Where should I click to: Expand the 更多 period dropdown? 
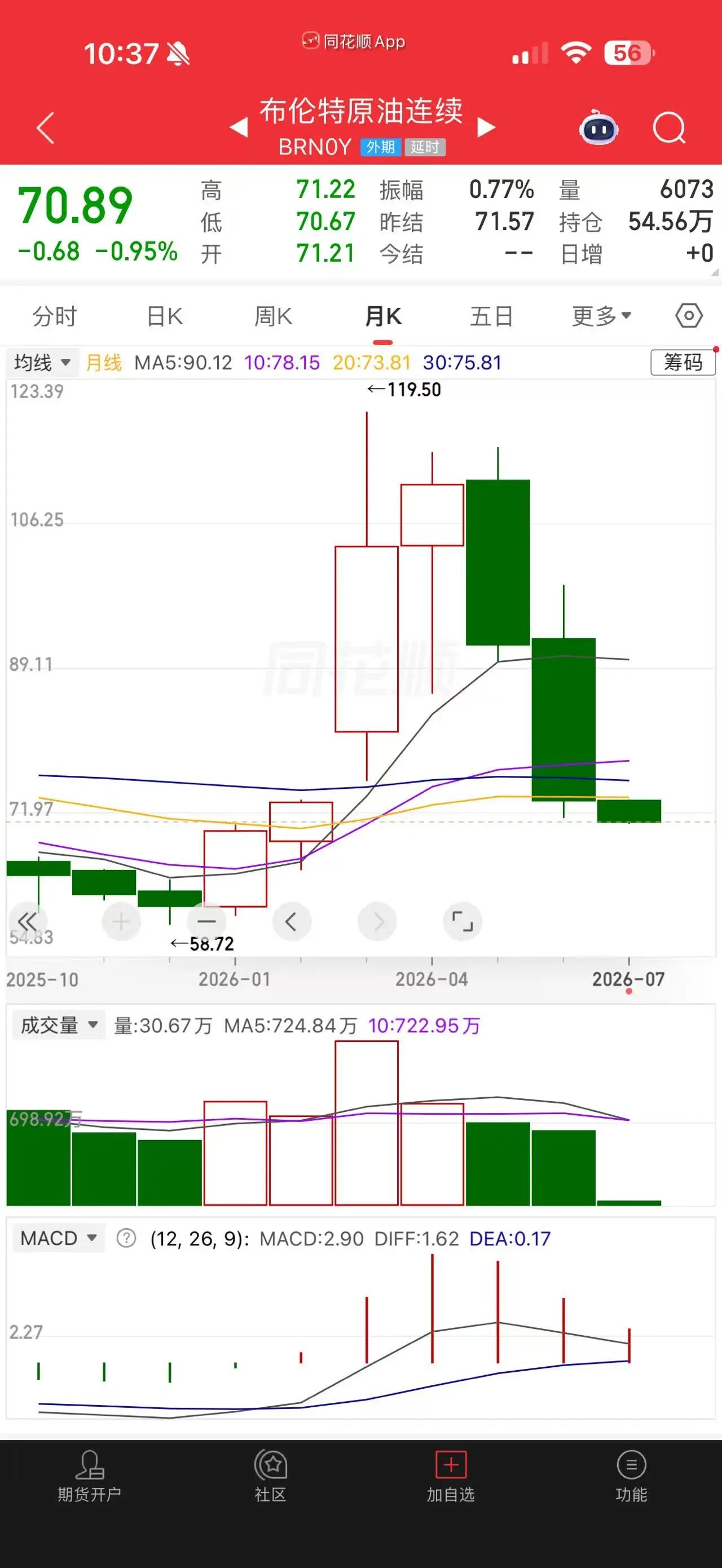pos(601,316)
